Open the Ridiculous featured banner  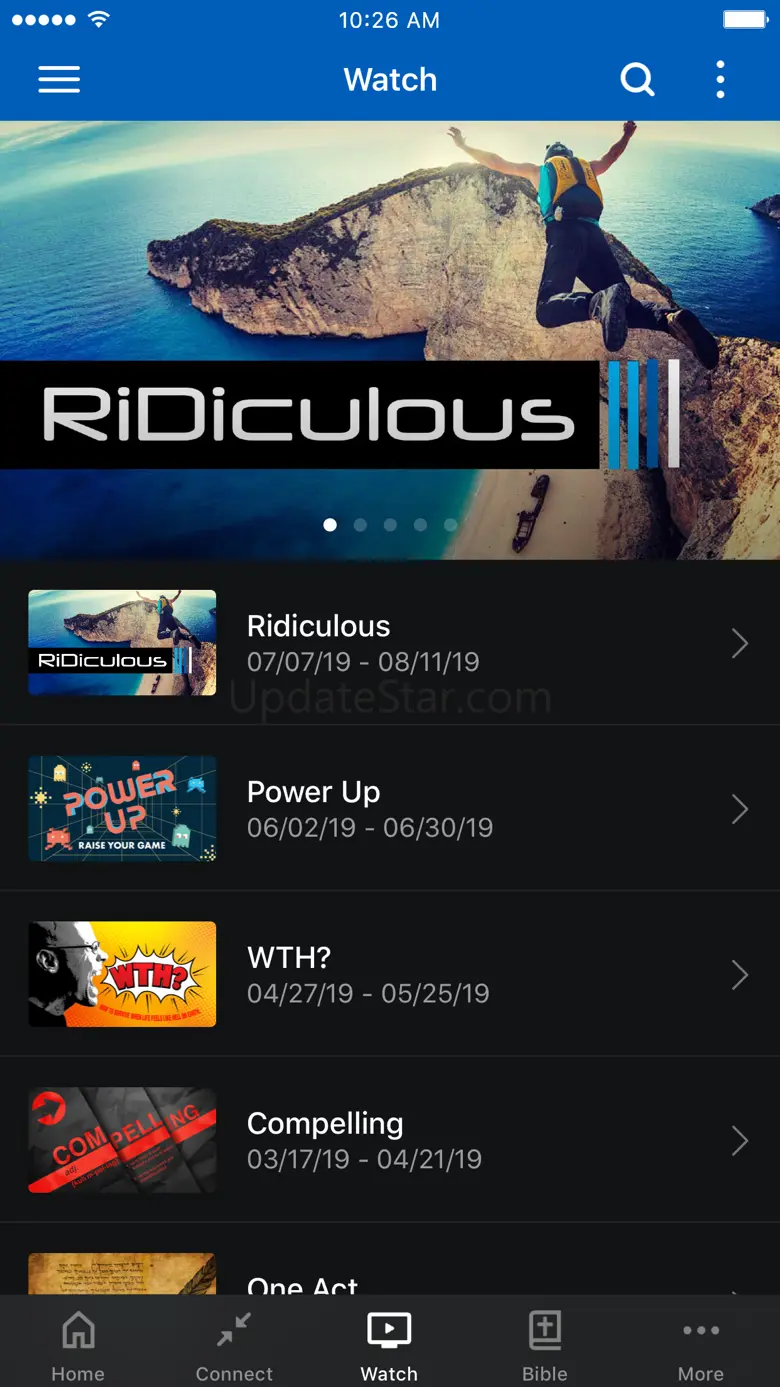pyautogui.click(x=390, y=340)
